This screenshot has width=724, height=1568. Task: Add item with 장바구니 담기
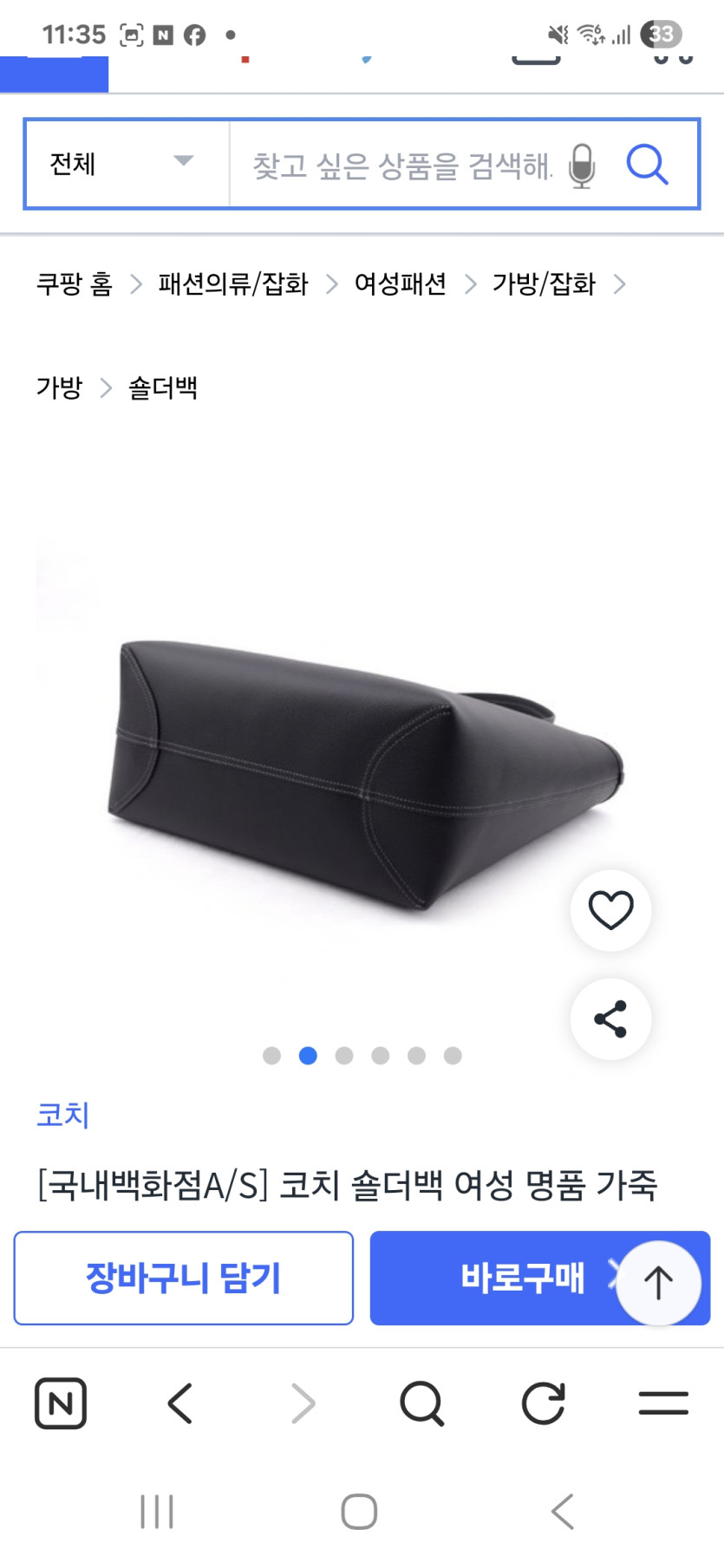tap(183, 1278)
